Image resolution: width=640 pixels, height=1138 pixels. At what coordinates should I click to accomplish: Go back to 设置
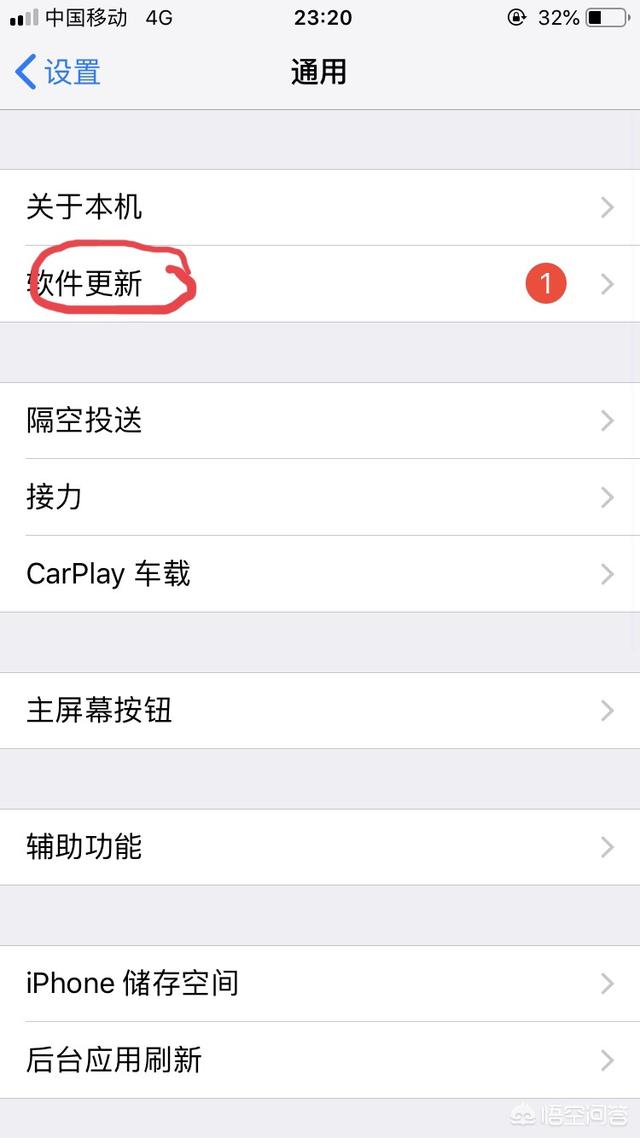[x=58, y=72]
